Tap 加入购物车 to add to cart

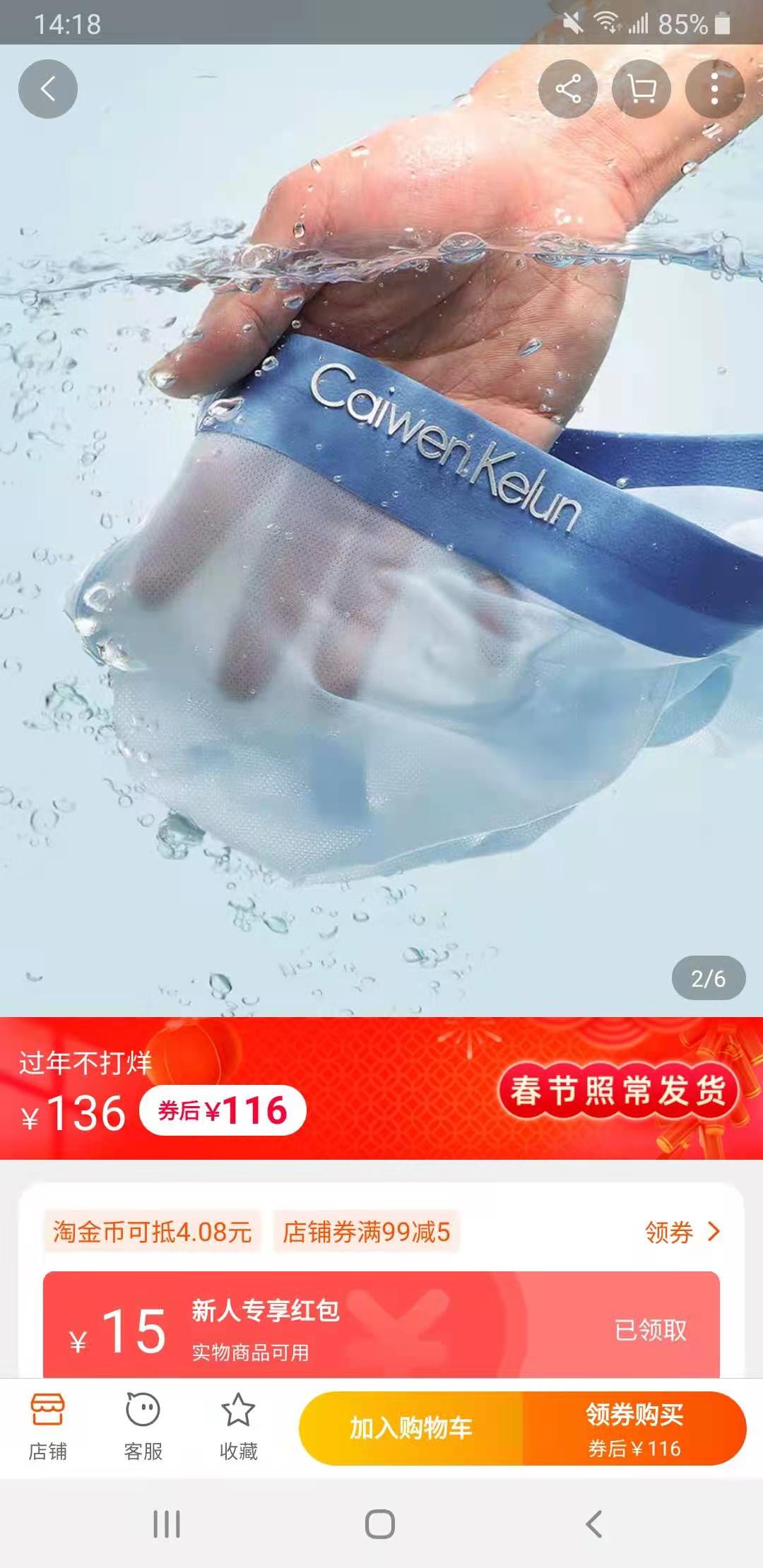point(411,1428)
